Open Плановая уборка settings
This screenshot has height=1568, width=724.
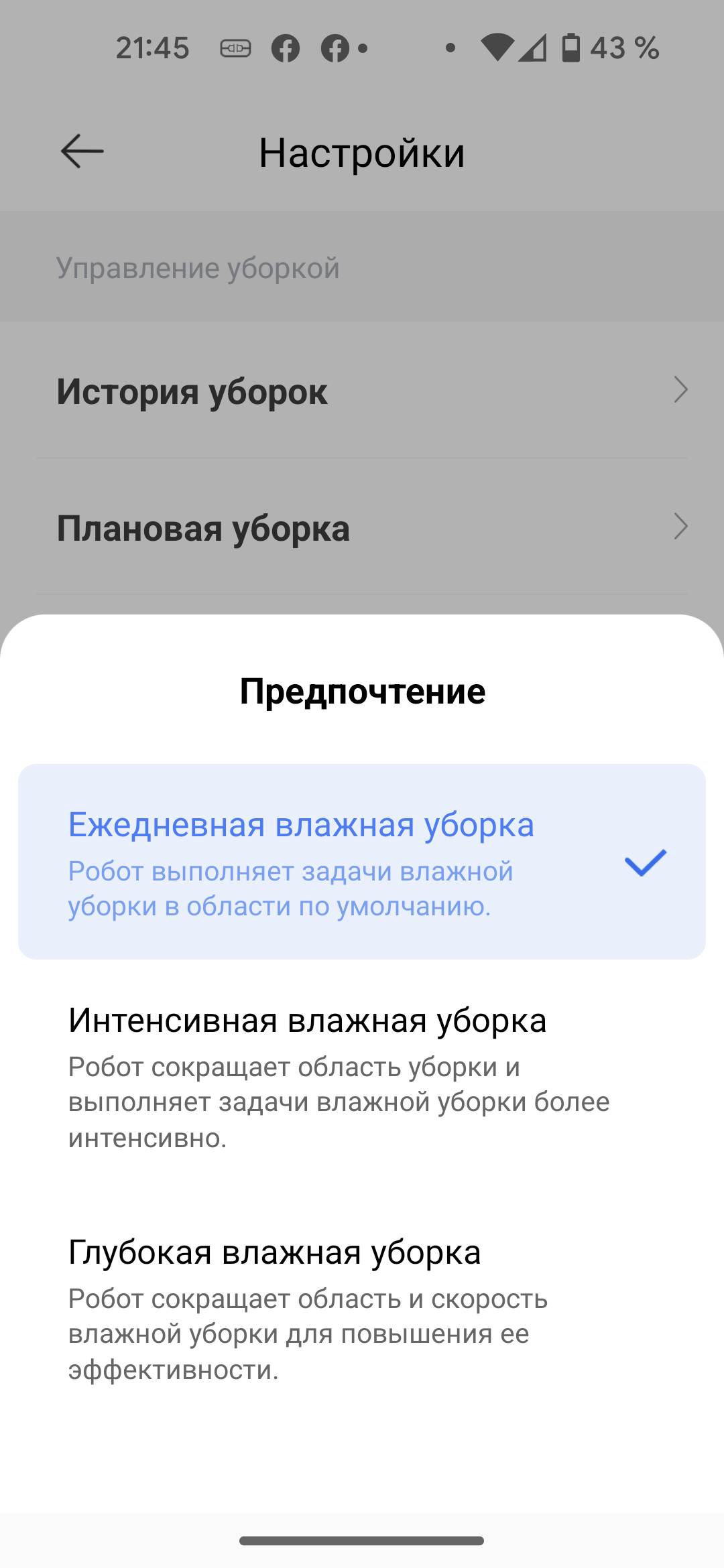362,528
